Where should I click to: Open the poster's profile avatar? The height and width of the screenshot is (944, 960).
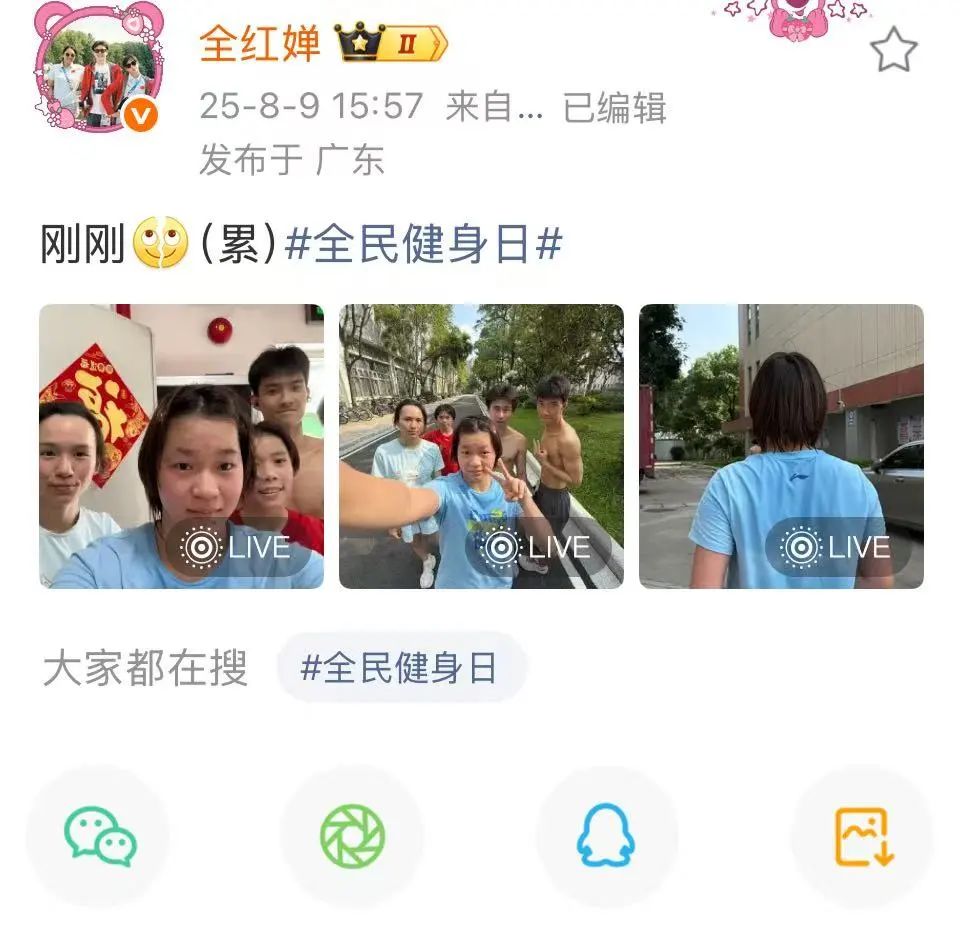98,68
